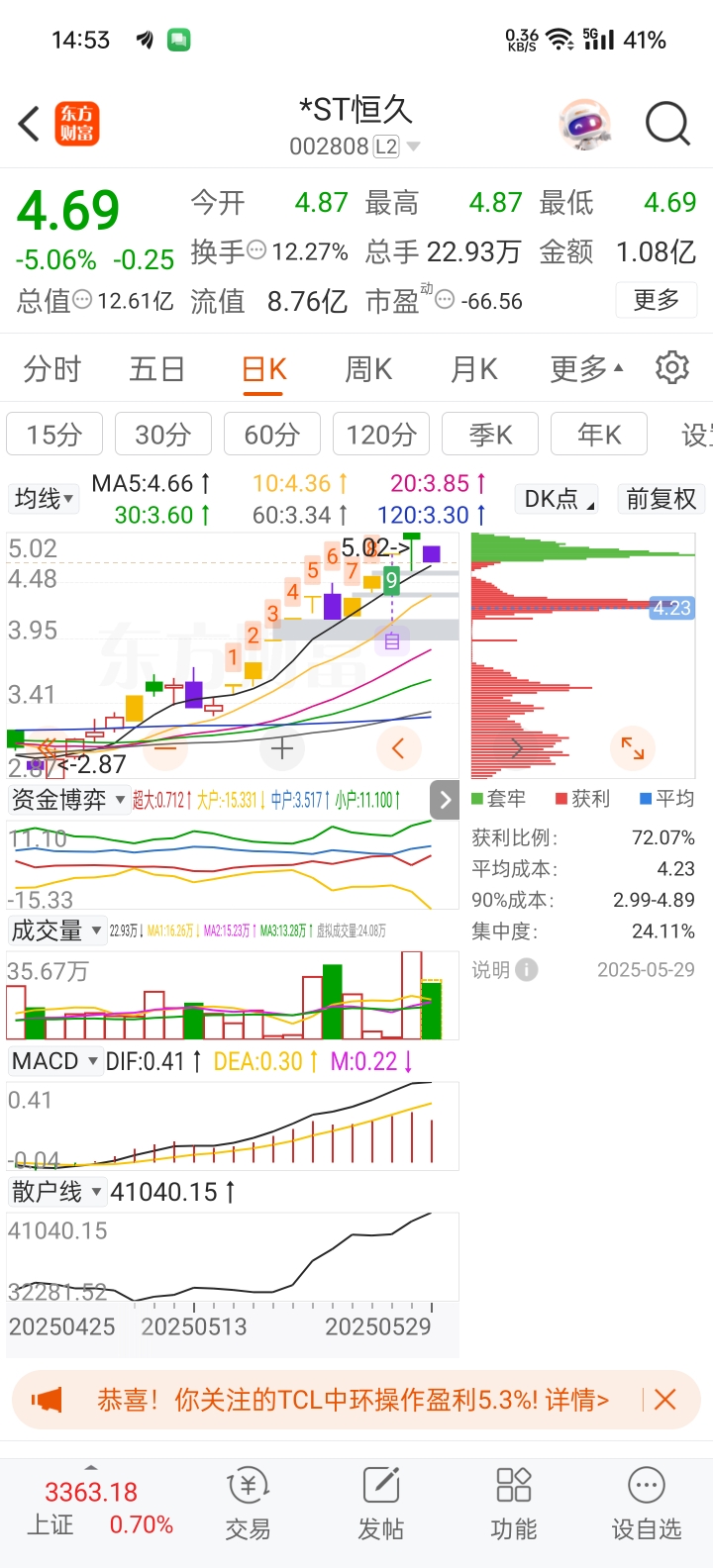Choose the 15分 period chip
The width and height of the screenshot is (713, 1568).
tap(54, 435)
